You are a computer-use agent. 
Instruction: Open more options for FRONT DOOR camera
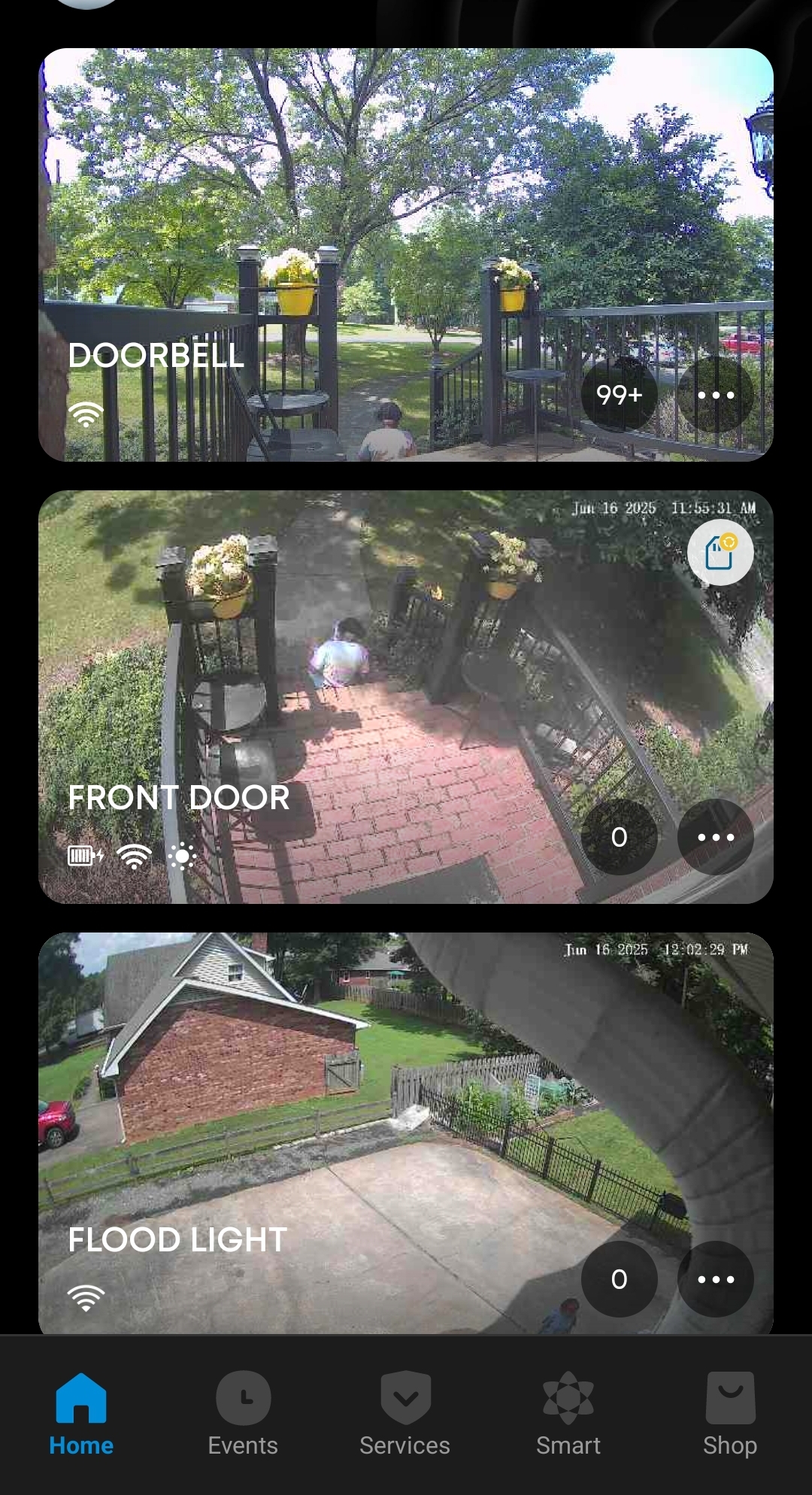point(715,836)
